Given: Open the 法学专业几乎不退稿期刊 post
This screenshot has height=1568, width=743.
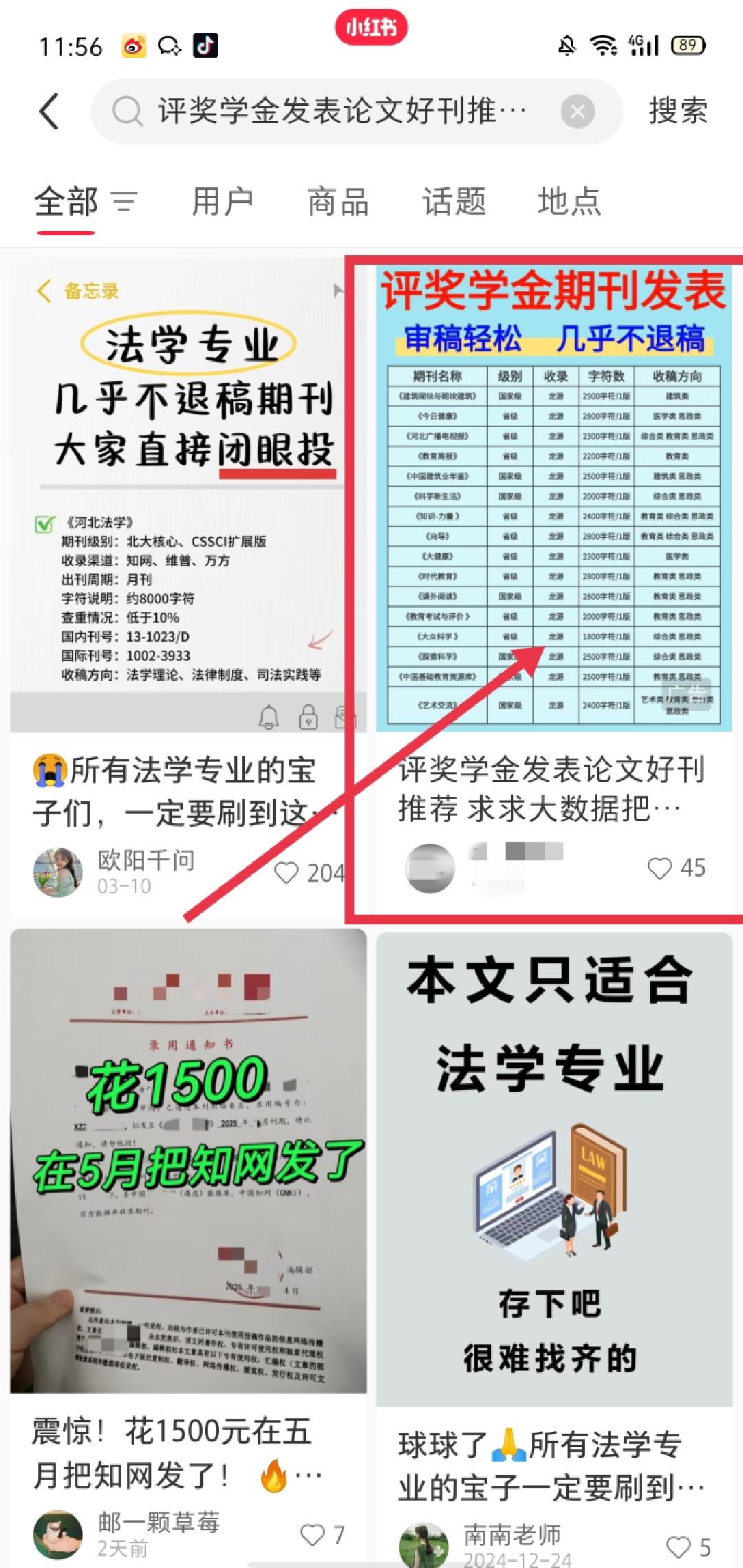Looking at the screenshot, I should point(177,495).
